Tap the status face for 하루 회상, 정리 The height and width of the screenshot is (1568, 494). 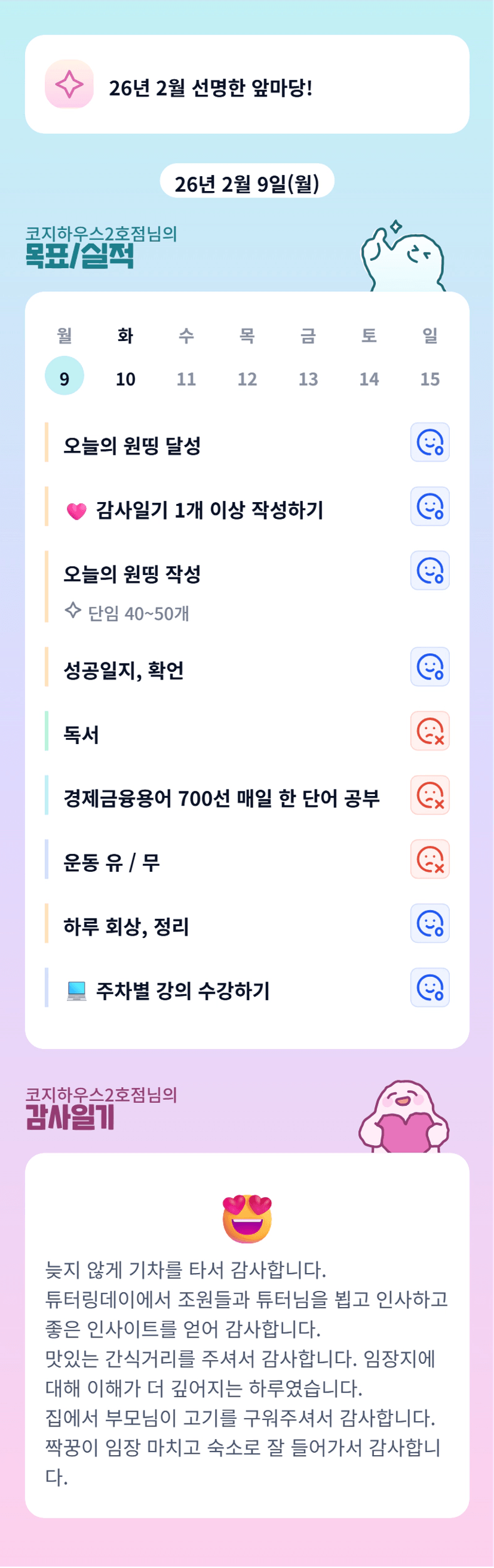click(x=430, y=923)
